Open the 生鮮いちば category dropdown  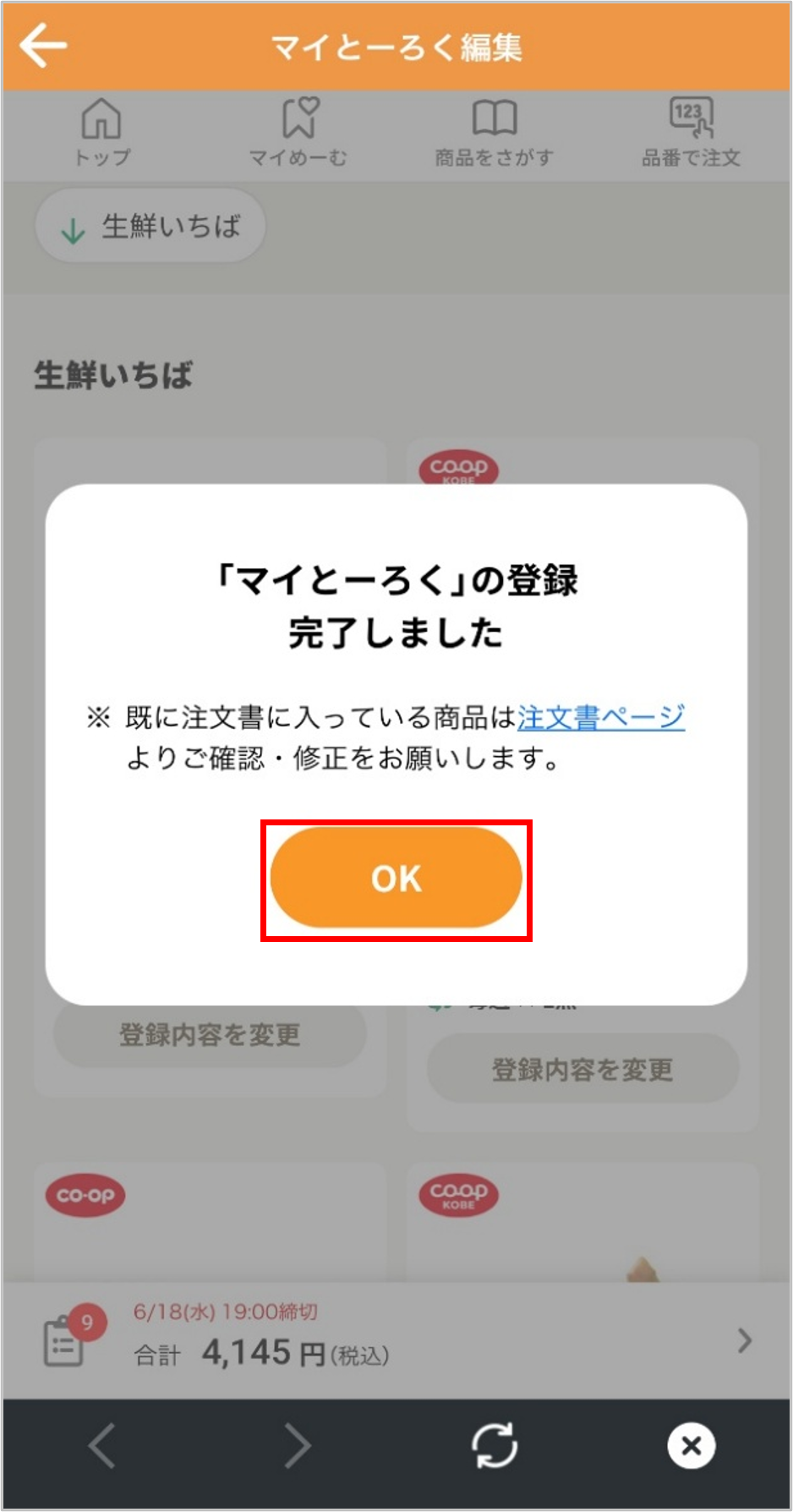[x=149, y=226]
